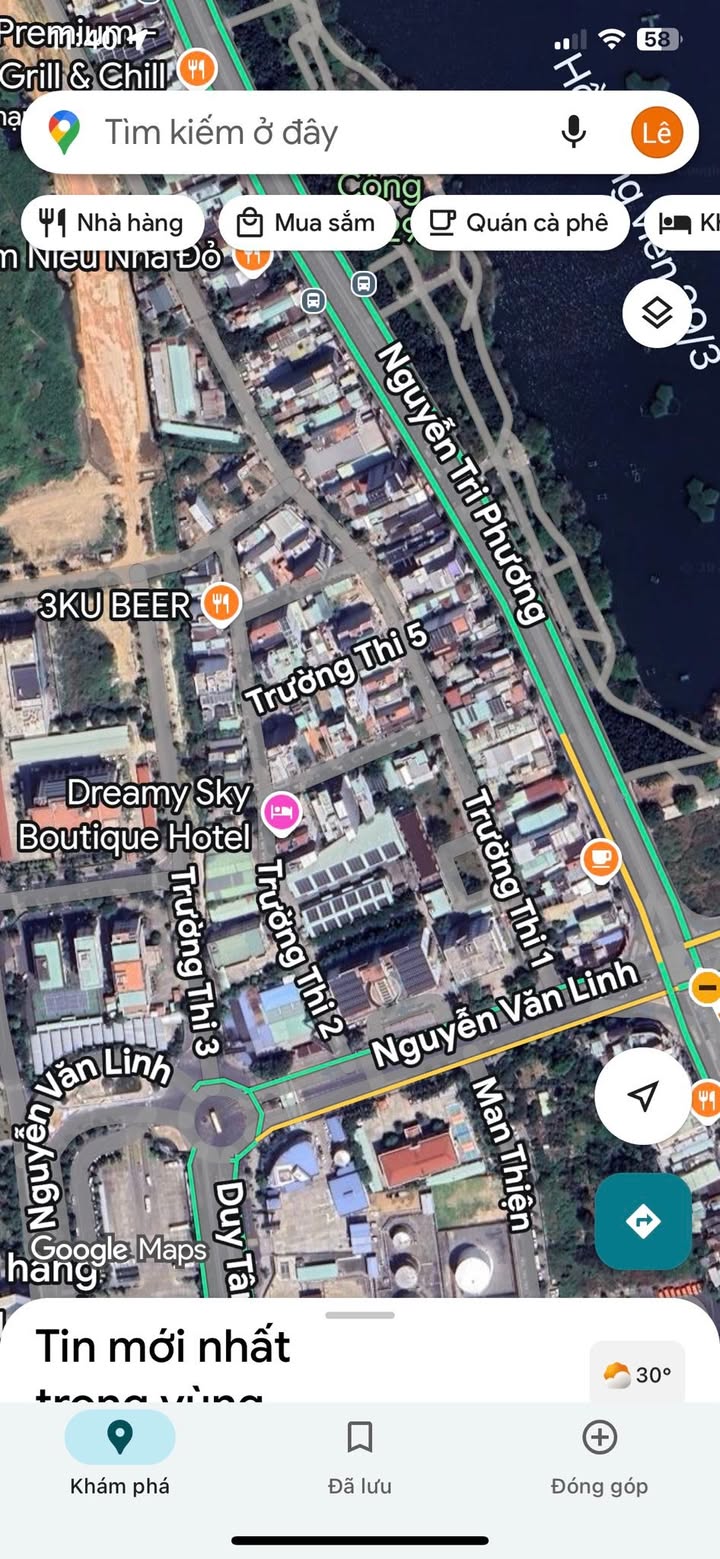720x1559 pixels.
Task: Center map on my location
Action: [x=643, y=1096]
